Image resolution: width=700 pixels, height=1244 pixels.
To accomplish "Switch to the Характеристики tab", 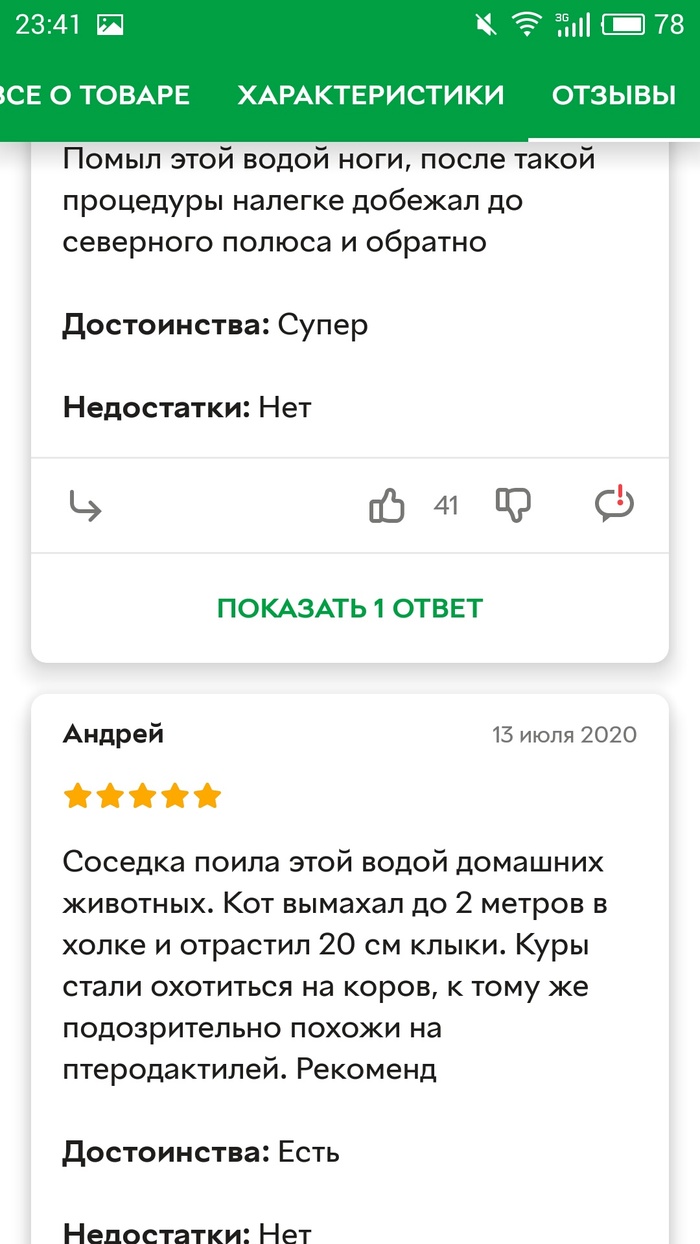I will click(370, 95).
